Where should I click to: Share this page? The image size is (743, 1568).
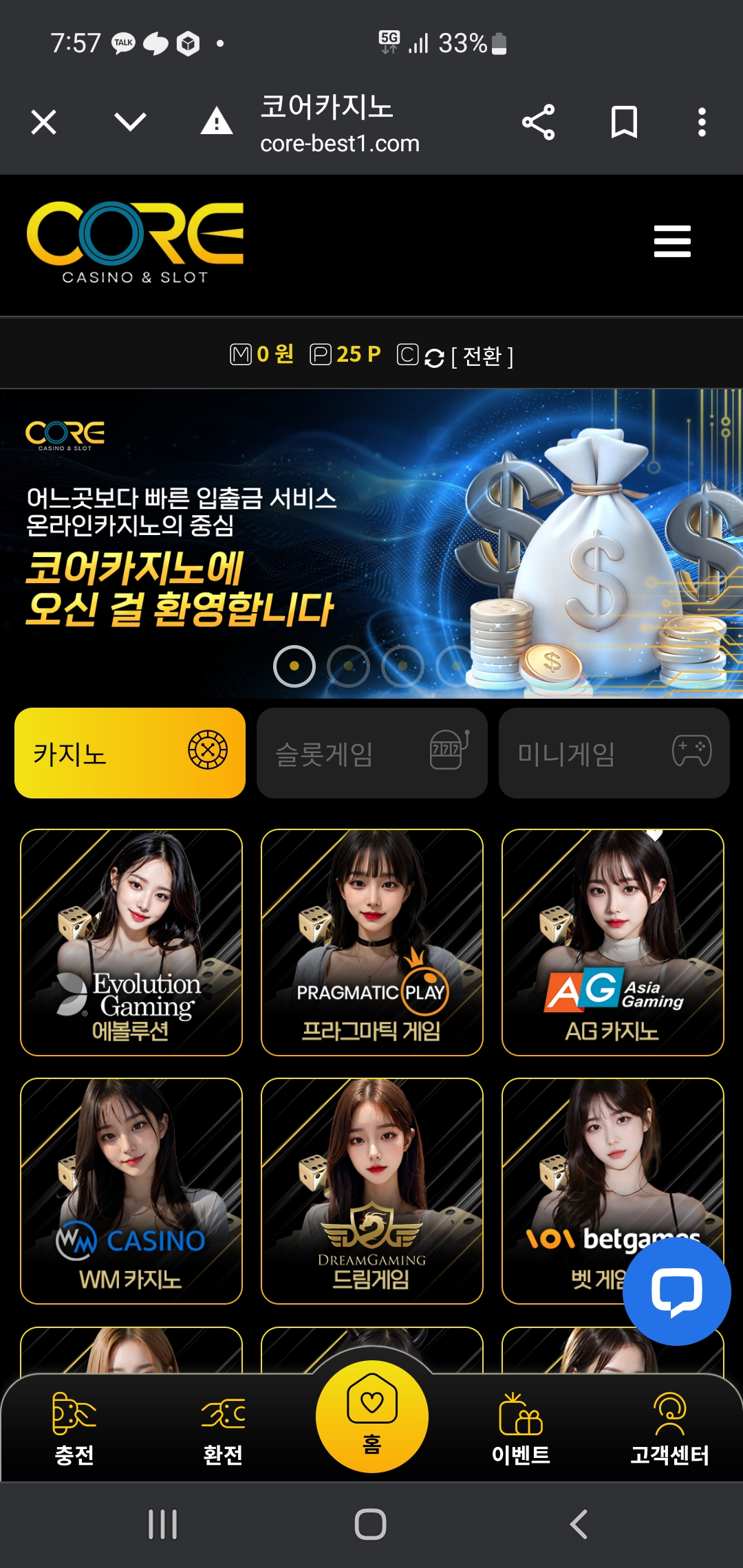click(538, 123)
